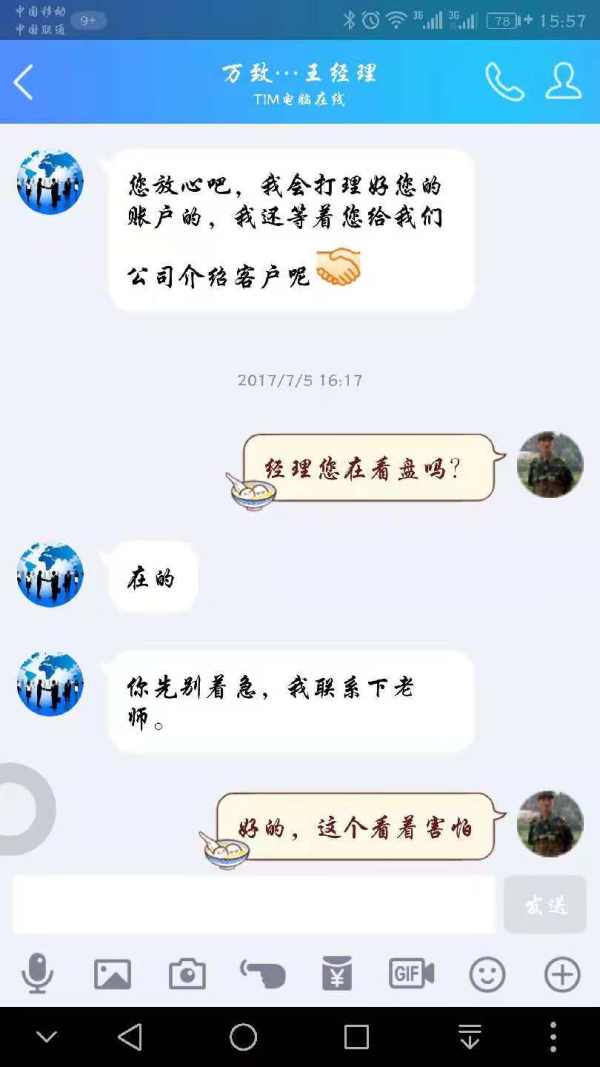Record a voice message with the microphone

tap(37, 973)
